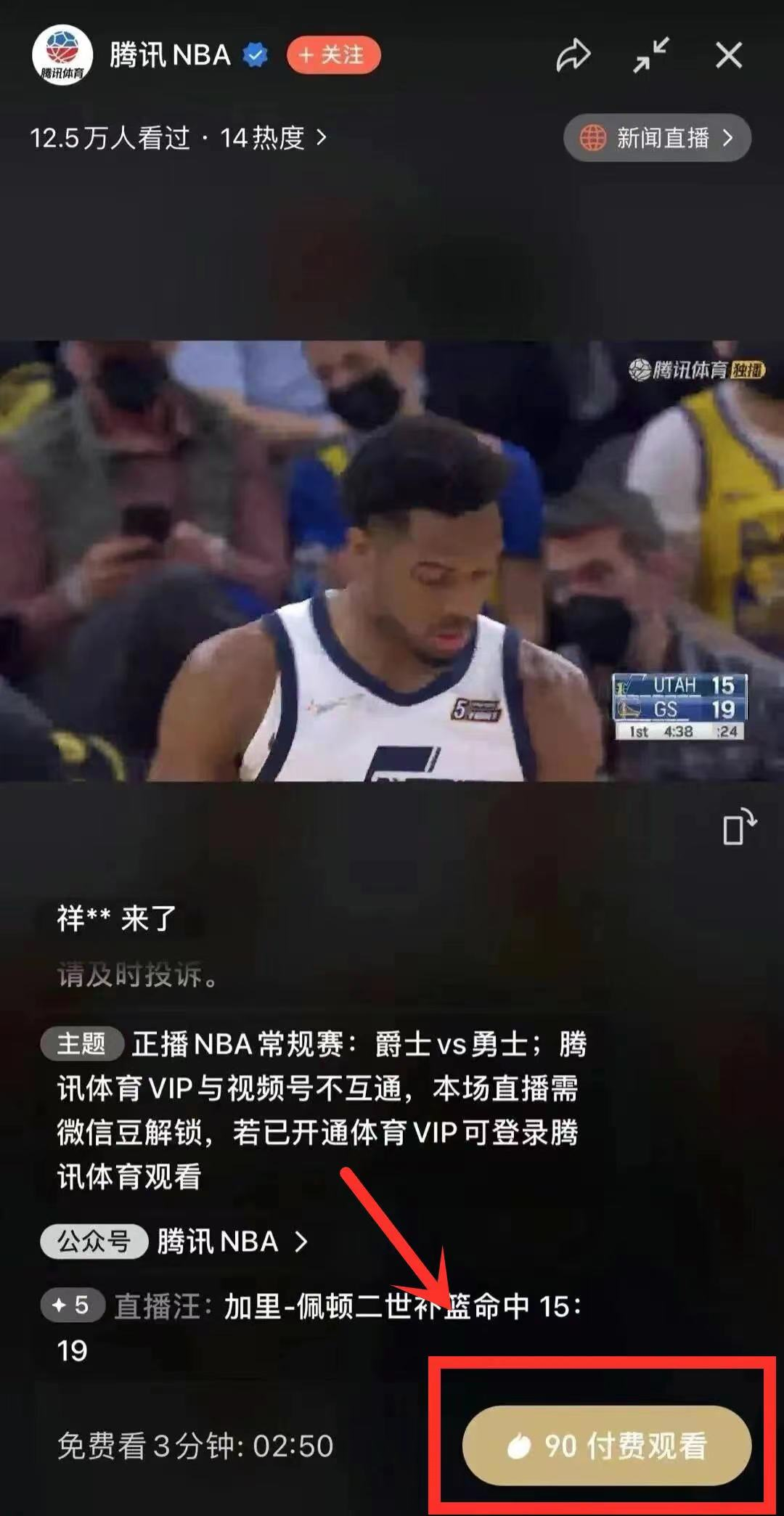
Task: Follow 腾讯NBA with the 关注 button
Action: coord(333,55)
